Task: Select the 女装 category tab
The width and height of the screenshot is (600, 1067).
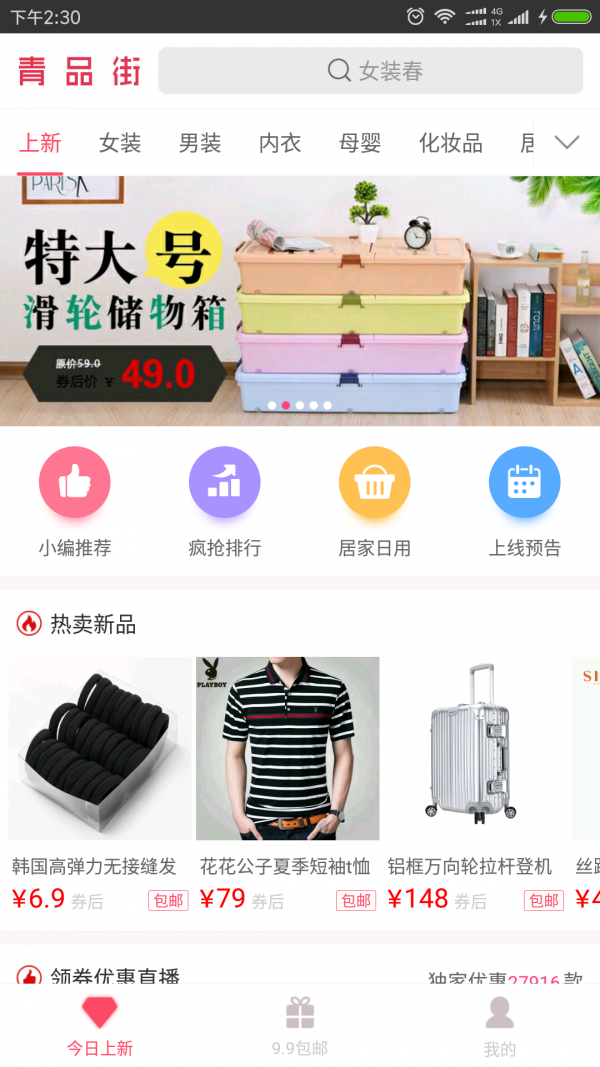Action: (x=120, y=143)
